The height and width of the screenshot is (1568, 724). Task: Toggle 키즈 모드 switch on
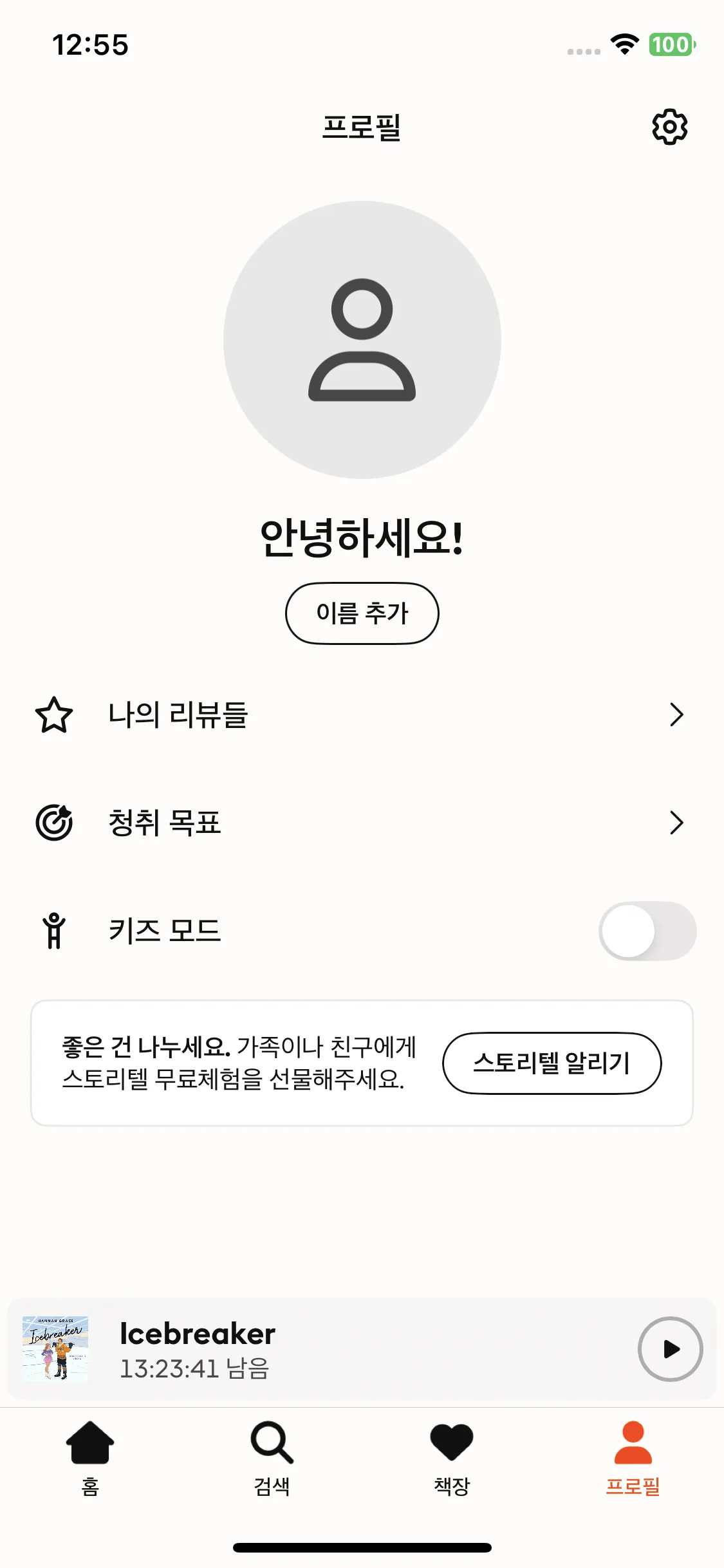pyautogui.click(x=647, y=931)
